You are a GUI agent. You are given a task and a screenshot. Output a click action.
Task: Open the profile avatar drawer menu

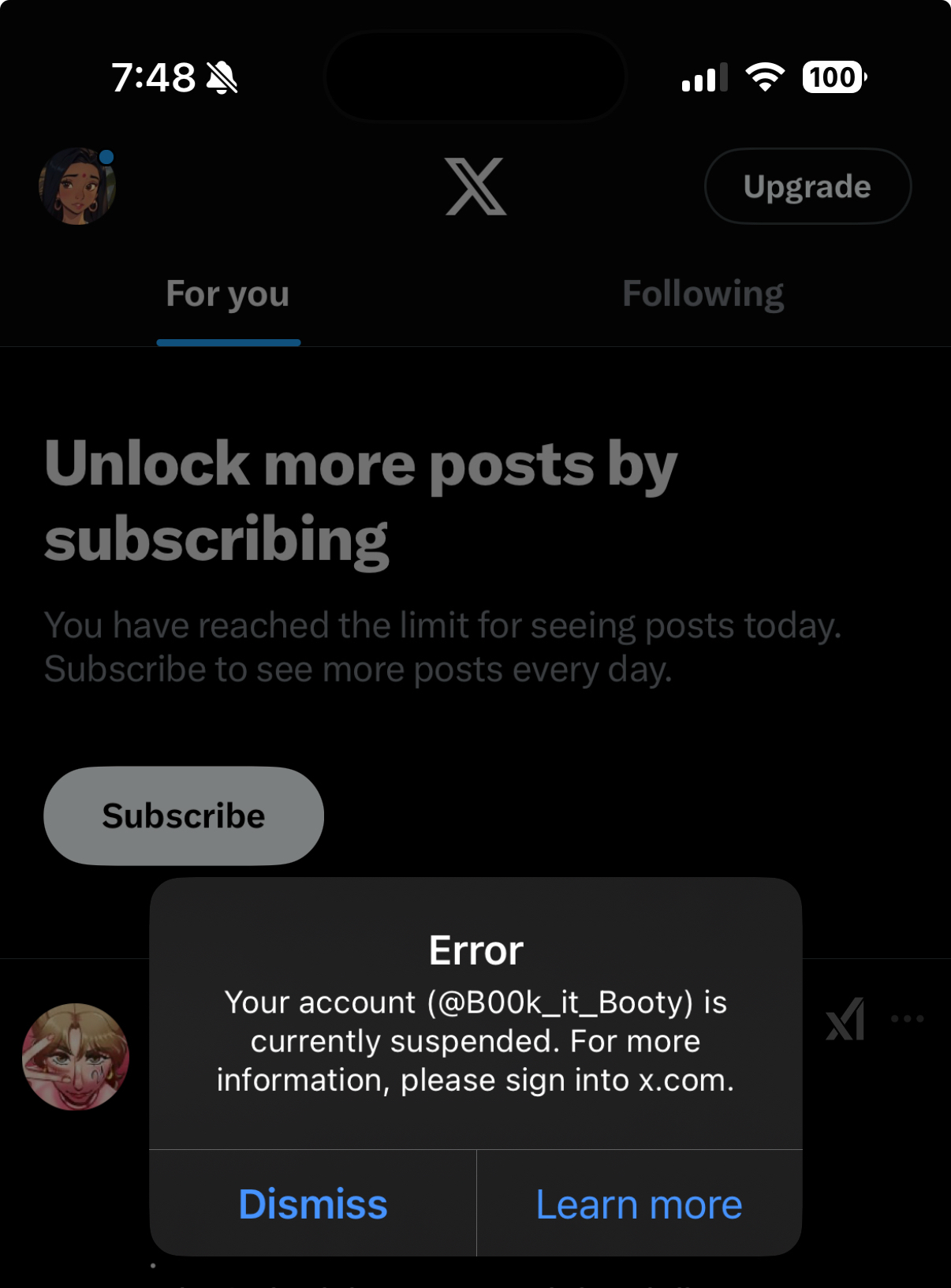[x=77, y=186]
